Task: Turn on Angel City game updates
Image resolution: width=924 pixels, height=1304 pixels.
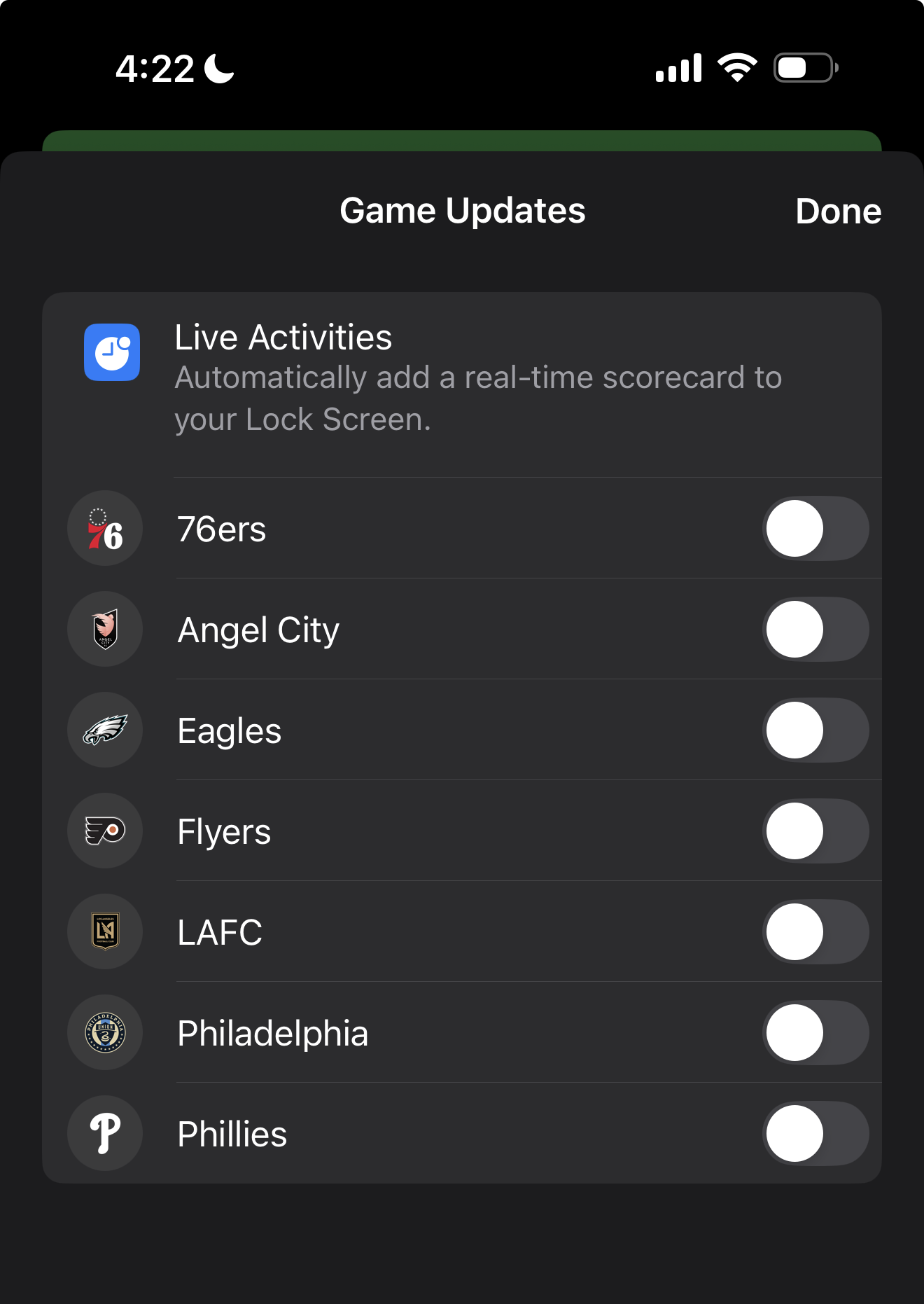Action: coord(815,630)
